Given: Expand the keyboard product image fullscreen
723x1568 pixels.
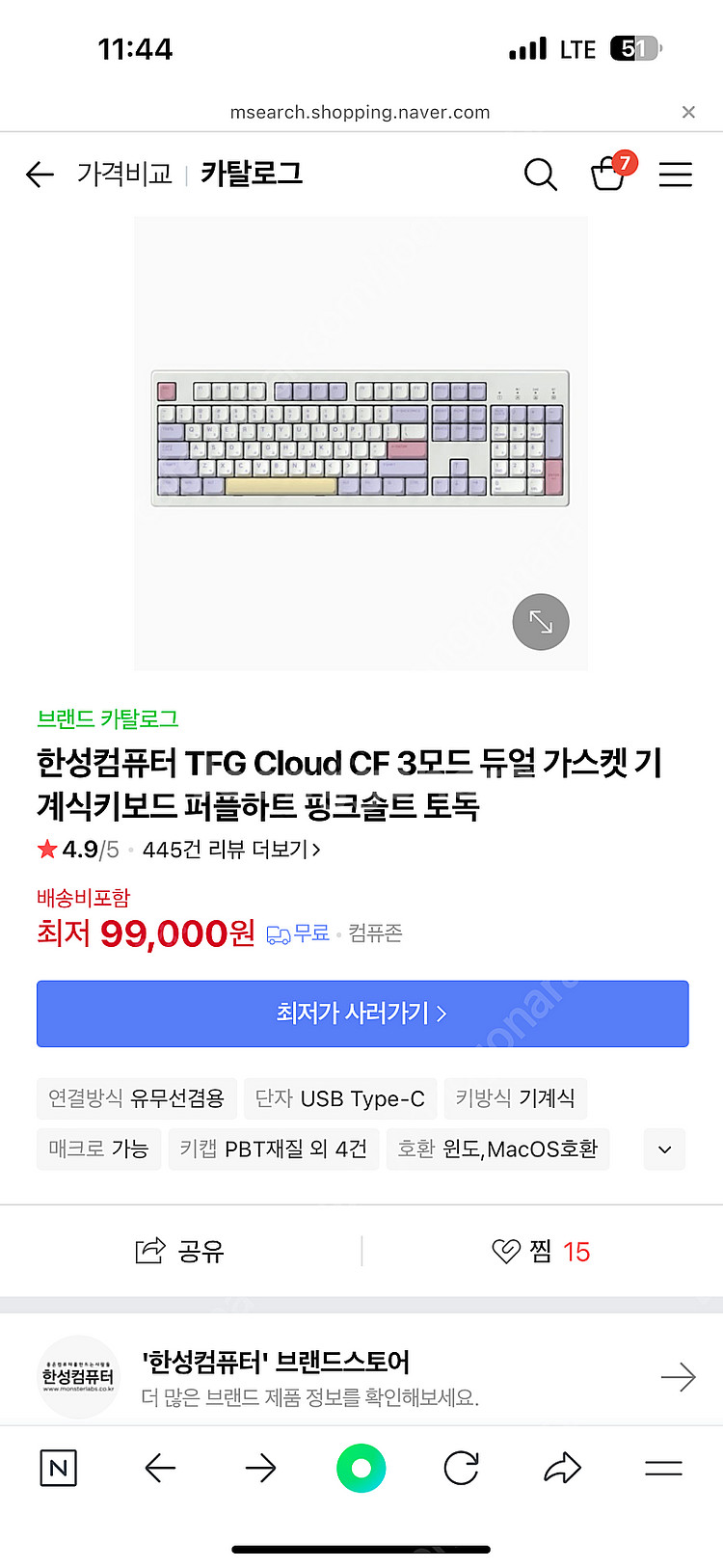Looking at the screenshot, I should point(541,622).
